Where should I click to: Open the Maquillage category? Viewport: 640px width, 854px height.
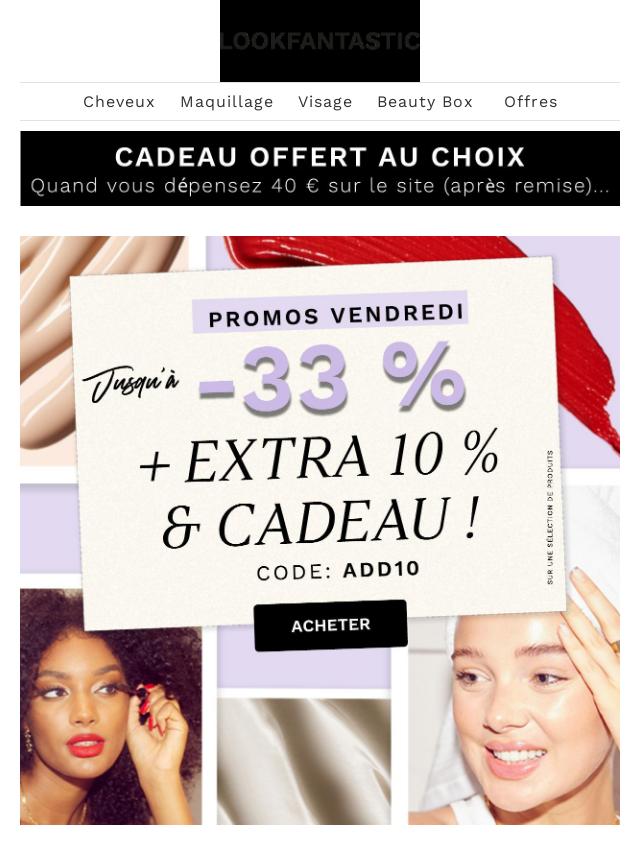pyautogui.click(x=227, y=102)
